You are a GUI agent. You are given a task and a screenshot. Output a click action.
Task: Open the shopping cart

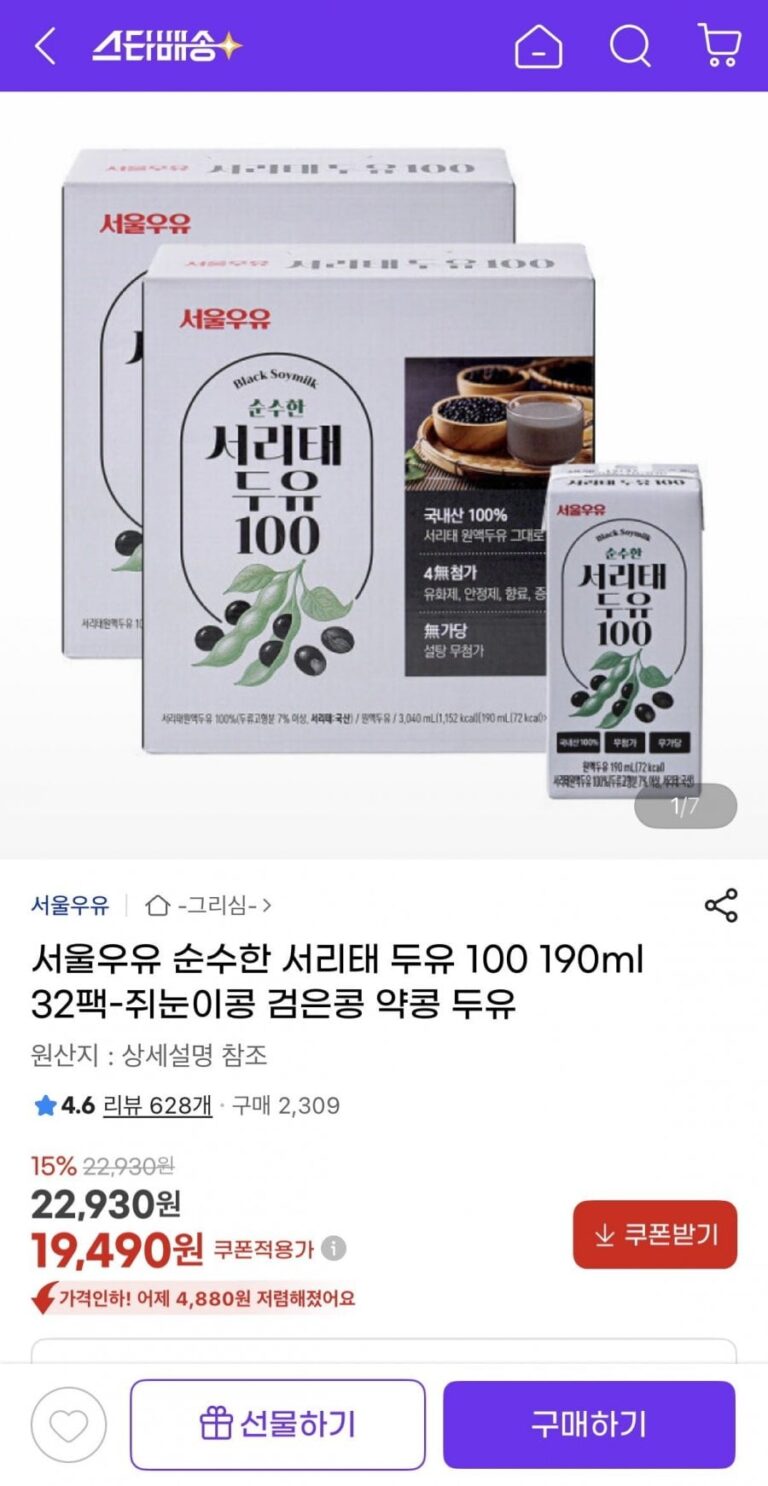click(719, 47)
